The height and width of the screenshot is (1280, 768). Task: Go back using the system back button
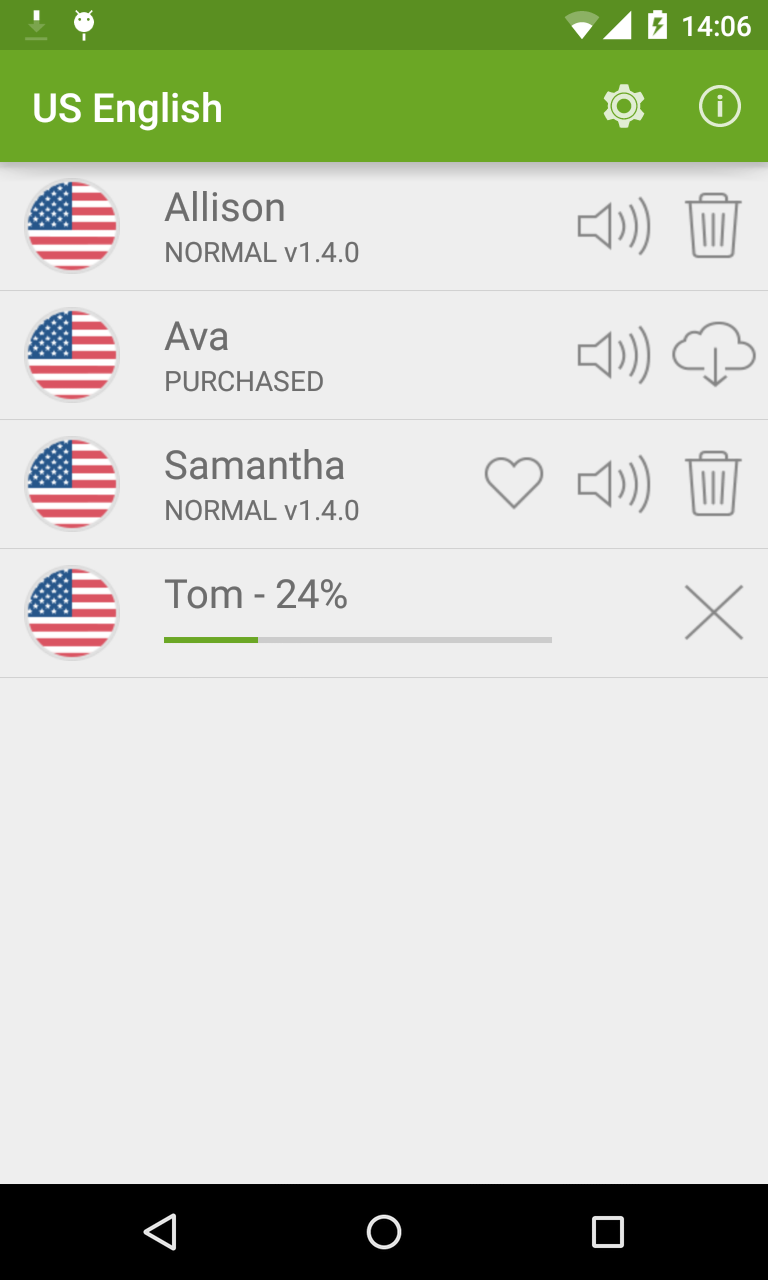click(160, 1232)
